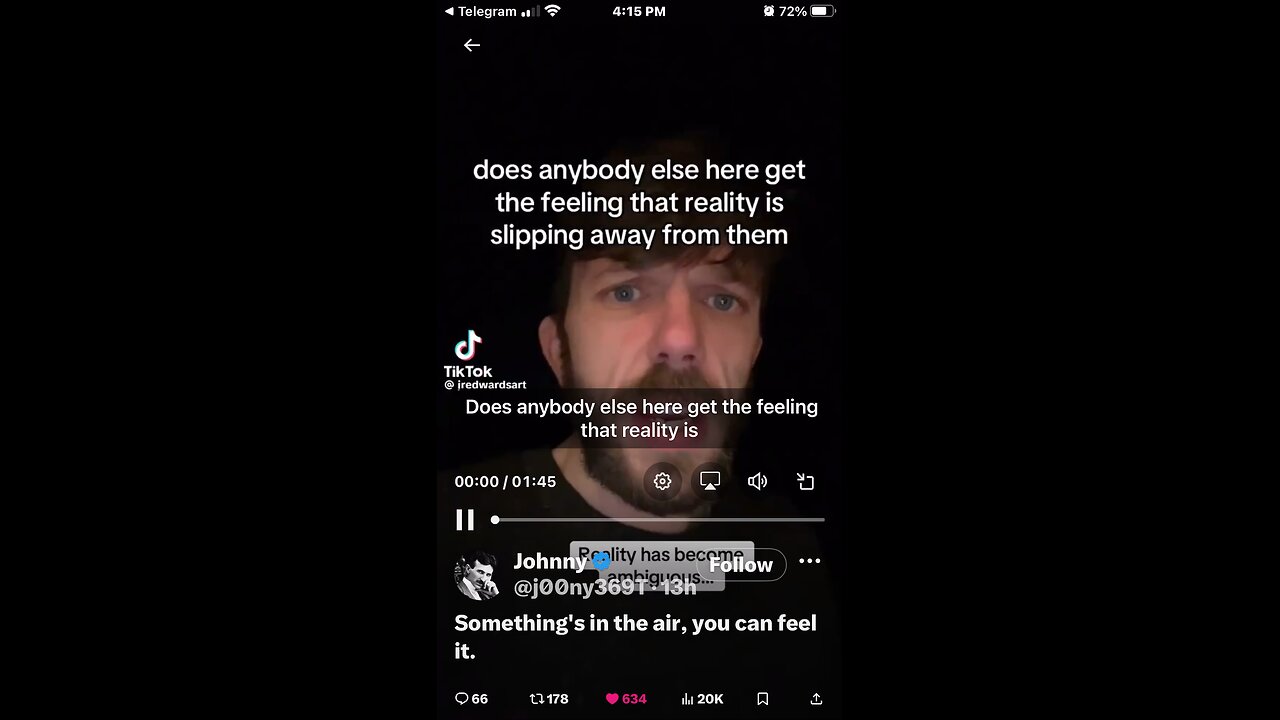Image resolution: width=1280 pixels, height=720 pixels.
Task: Seek on the video progress bar
Action: pos(660,520)
